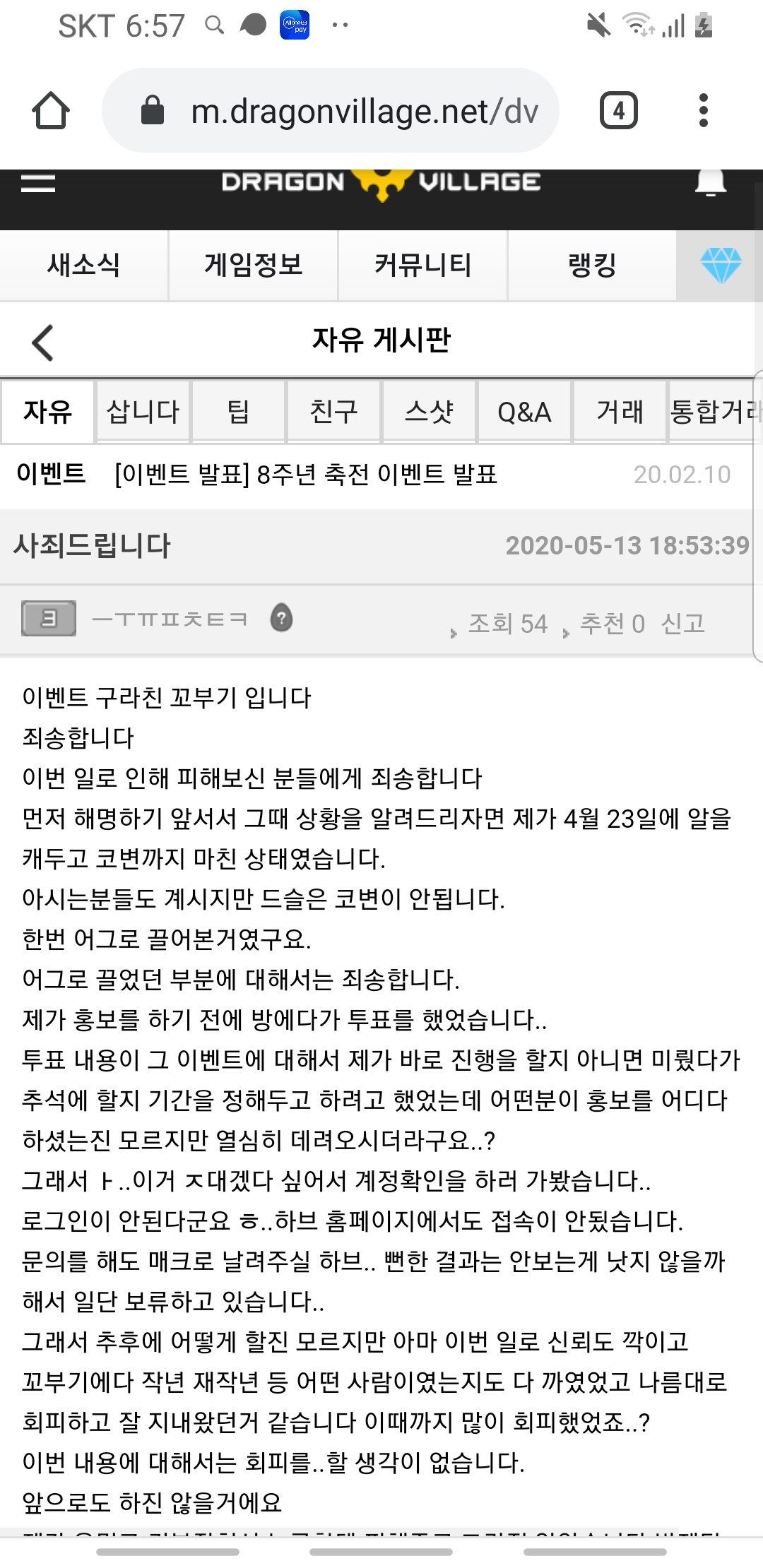Tap the m.dragonvillage.net address bar
The width and height of the screenshot is (763, 1568).
331,111
